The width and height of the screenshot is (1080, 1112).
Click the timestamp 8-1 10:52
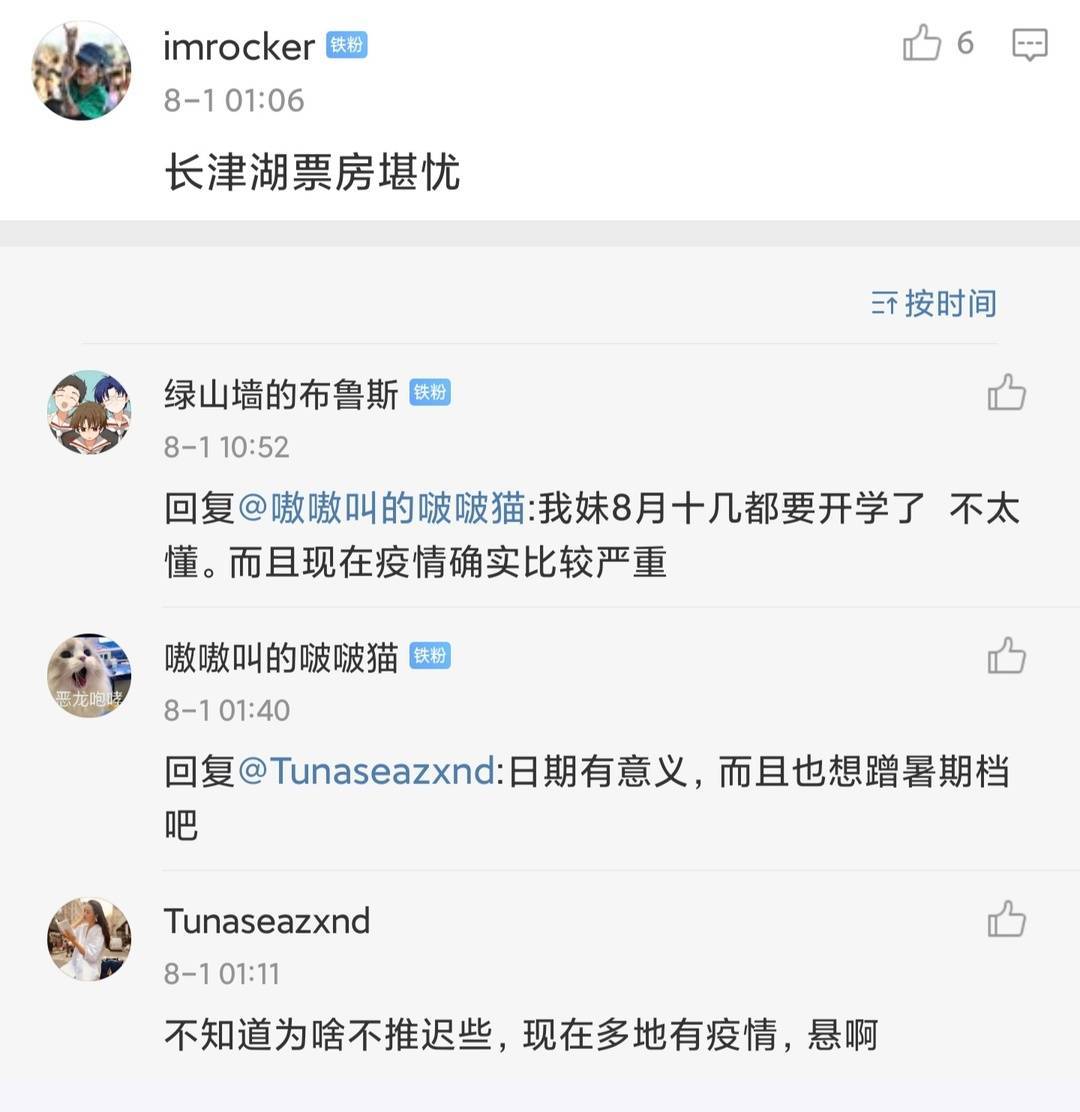point(227,449)
